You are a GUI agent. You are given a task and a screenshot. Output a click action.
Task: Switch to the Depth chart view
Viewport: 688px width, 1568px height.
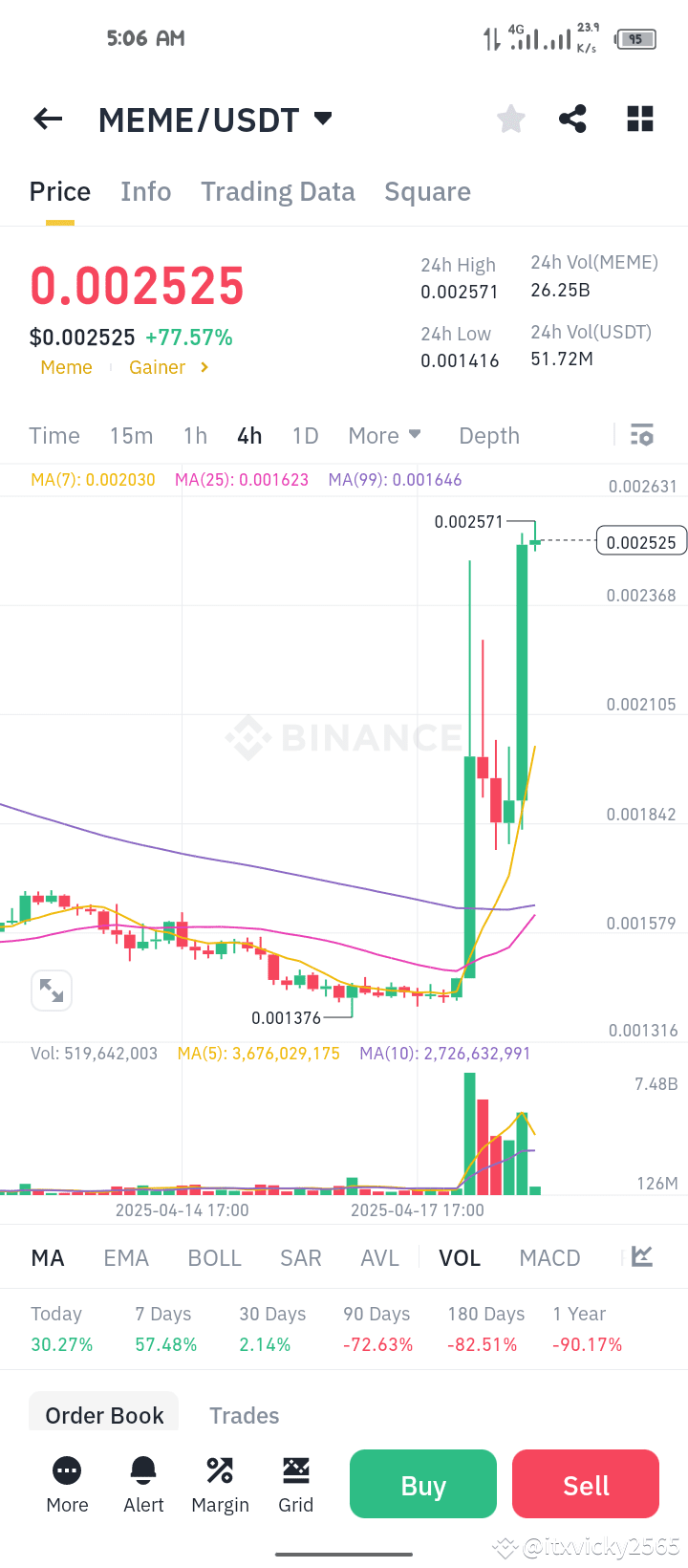pyautogui.click(x=489, y=436)
